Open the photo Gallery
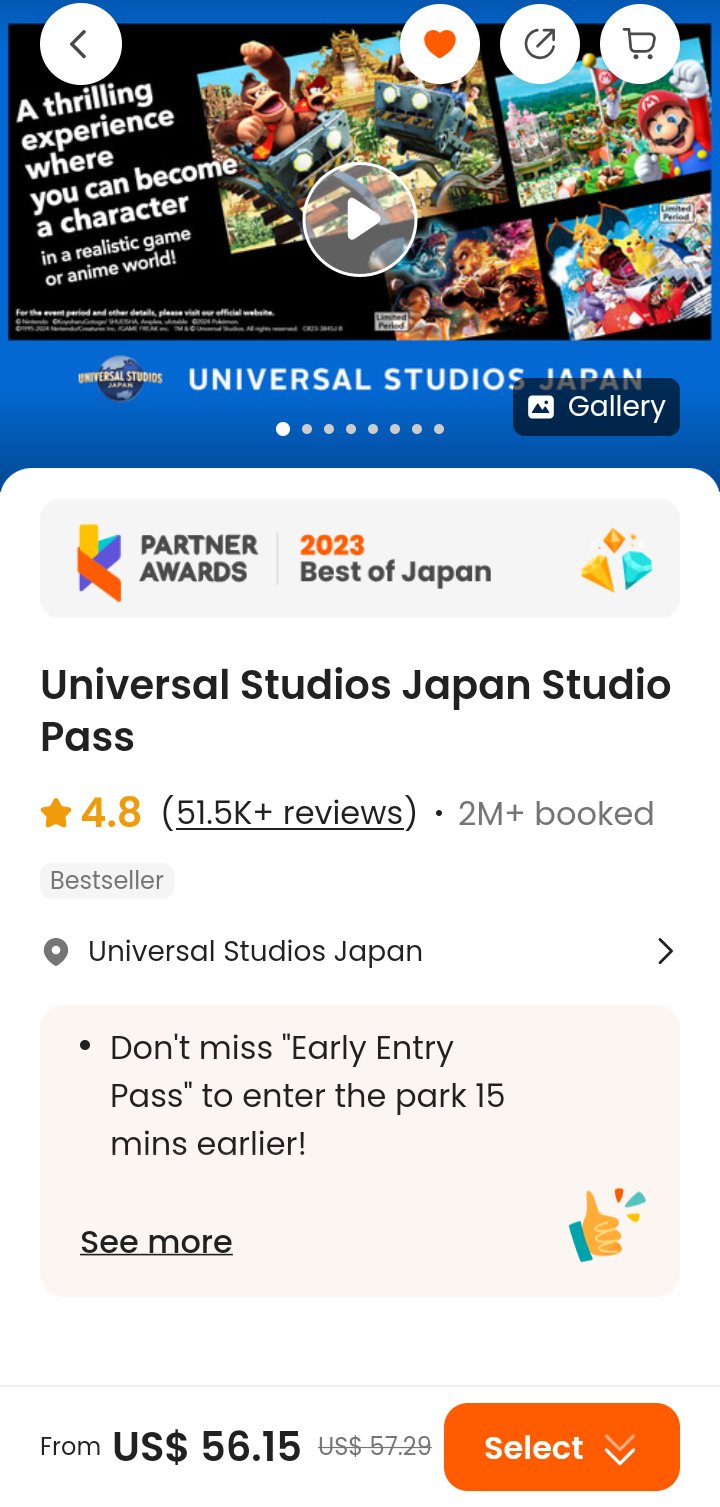This screenshot has height=1507, width=720. 596,407
